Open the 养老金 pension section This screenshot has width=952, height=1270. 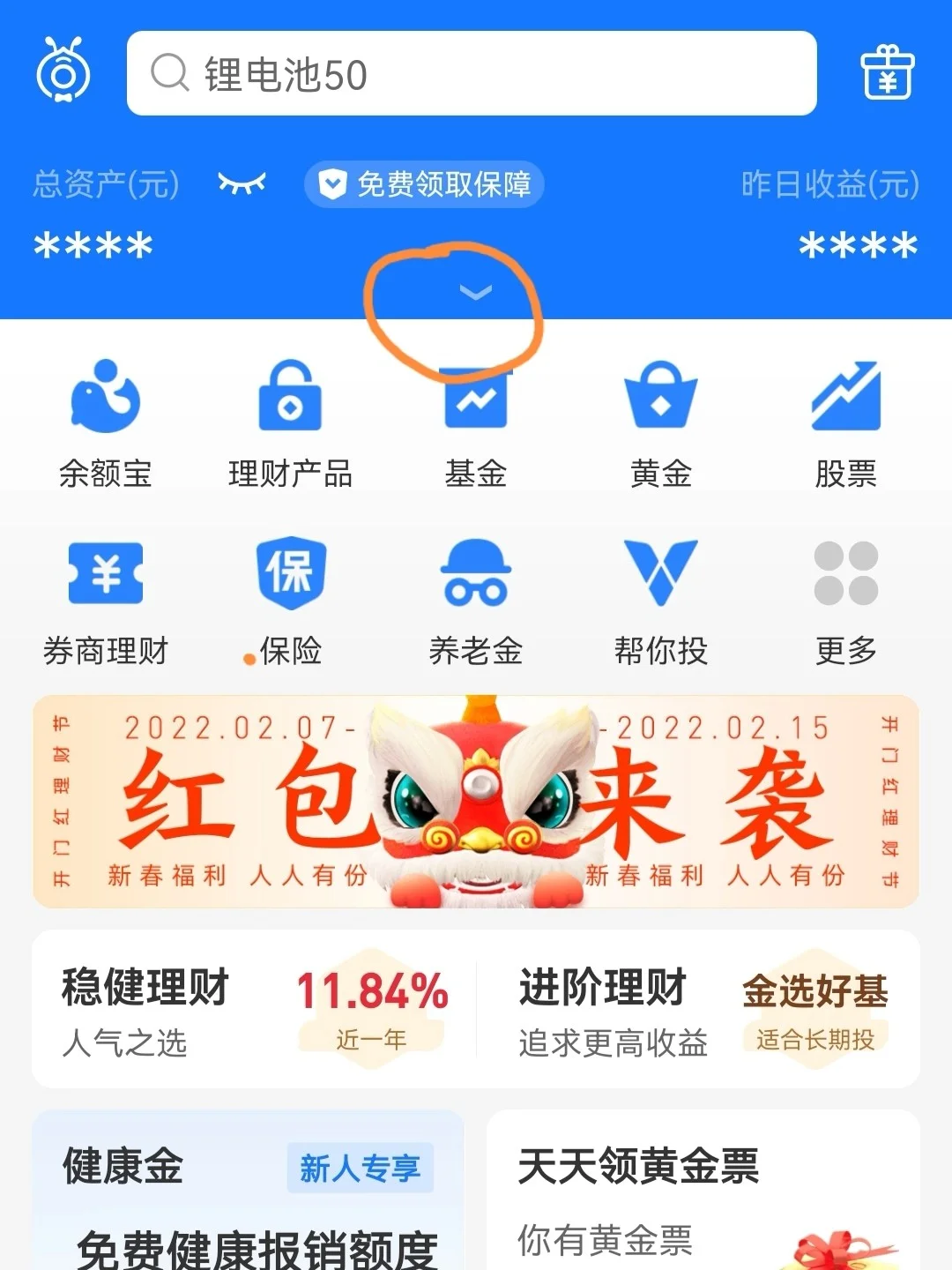tap(476, 600)
